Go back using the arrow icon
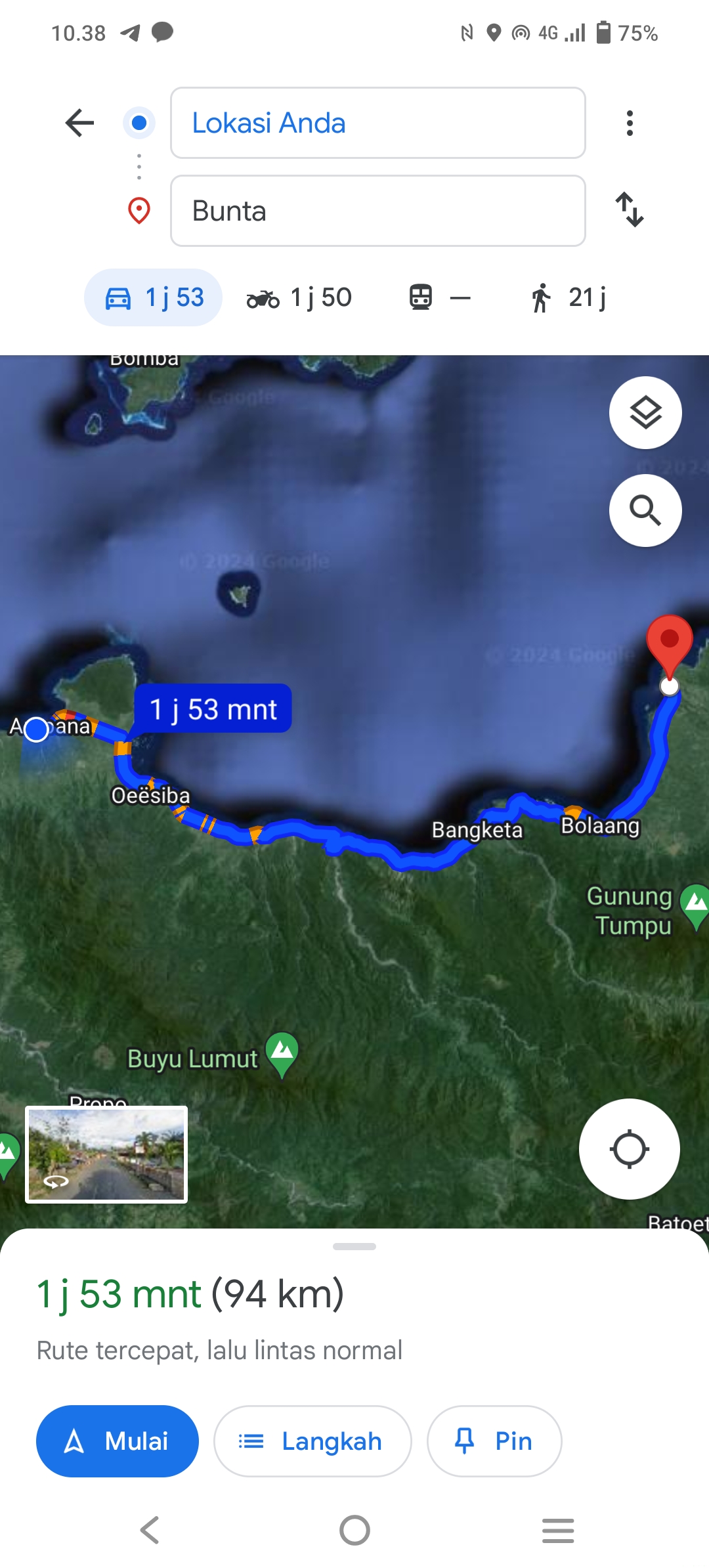Image resolution: width=709 pixels, height=1568 pixels. coord(79,123)
